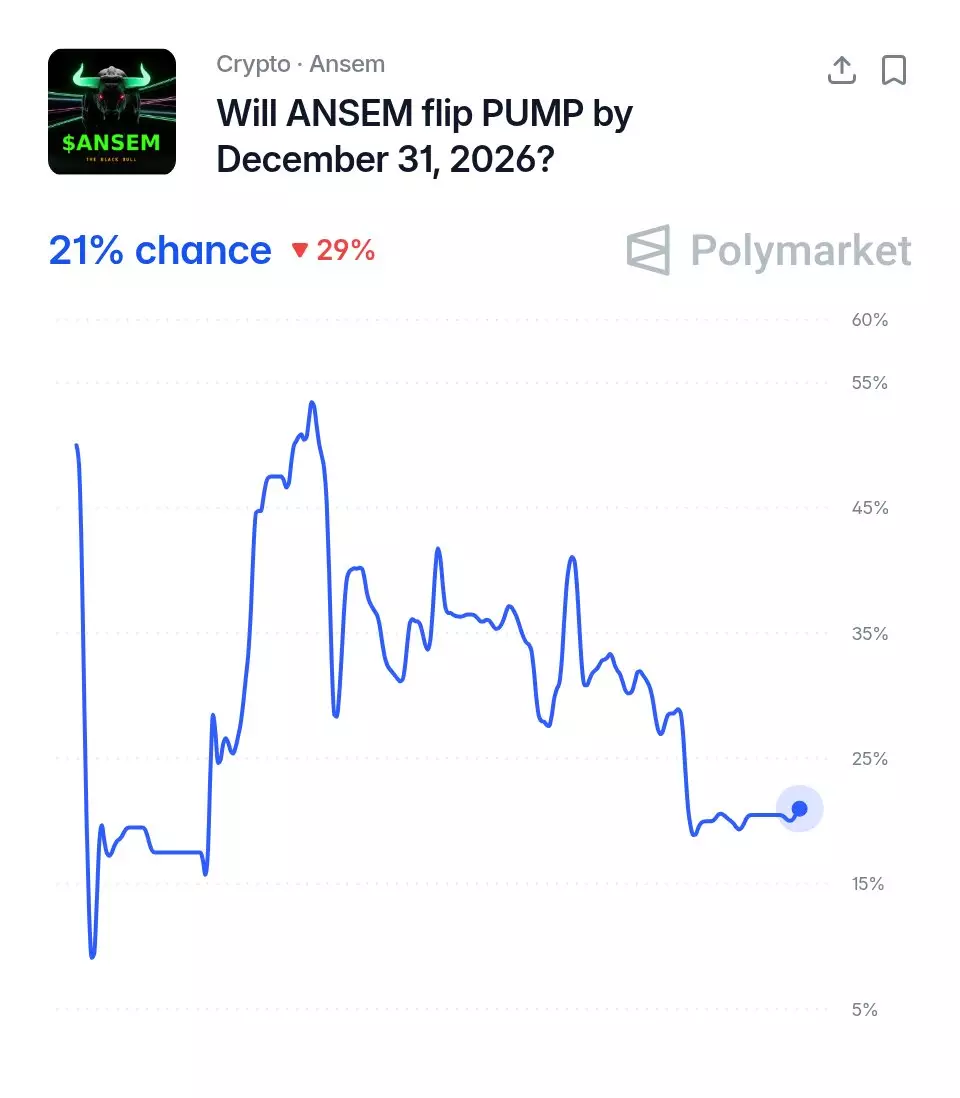The height and width of the screenshot is (1098, 960).
Task: Bookmark the ANSEM flip PUMP market
Action: click(893, 70)
